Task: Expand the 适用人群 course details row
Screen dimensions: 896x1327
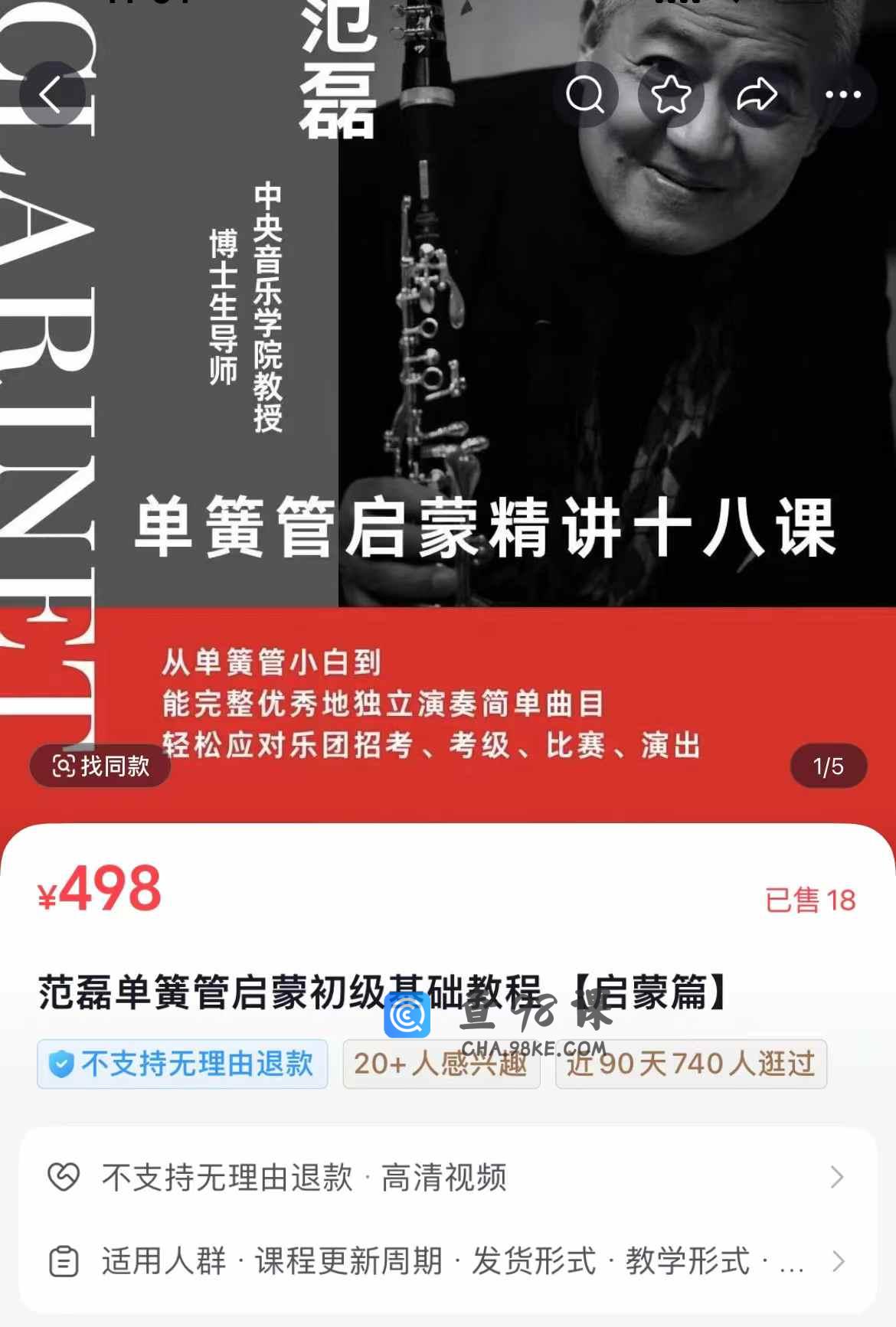Action: [447, 1261]
